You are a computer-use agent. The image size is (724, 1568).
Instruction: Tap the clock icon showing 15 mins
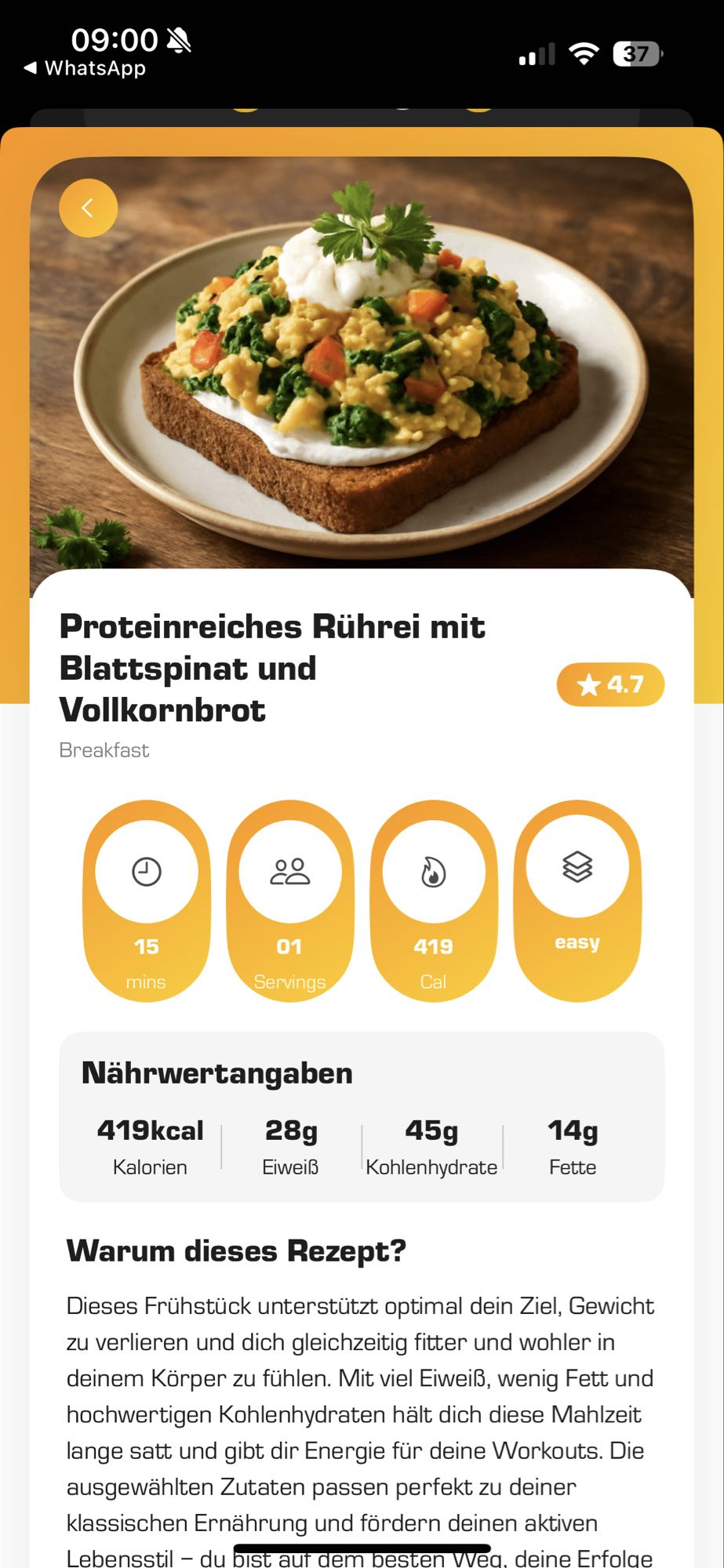(146, 872)
